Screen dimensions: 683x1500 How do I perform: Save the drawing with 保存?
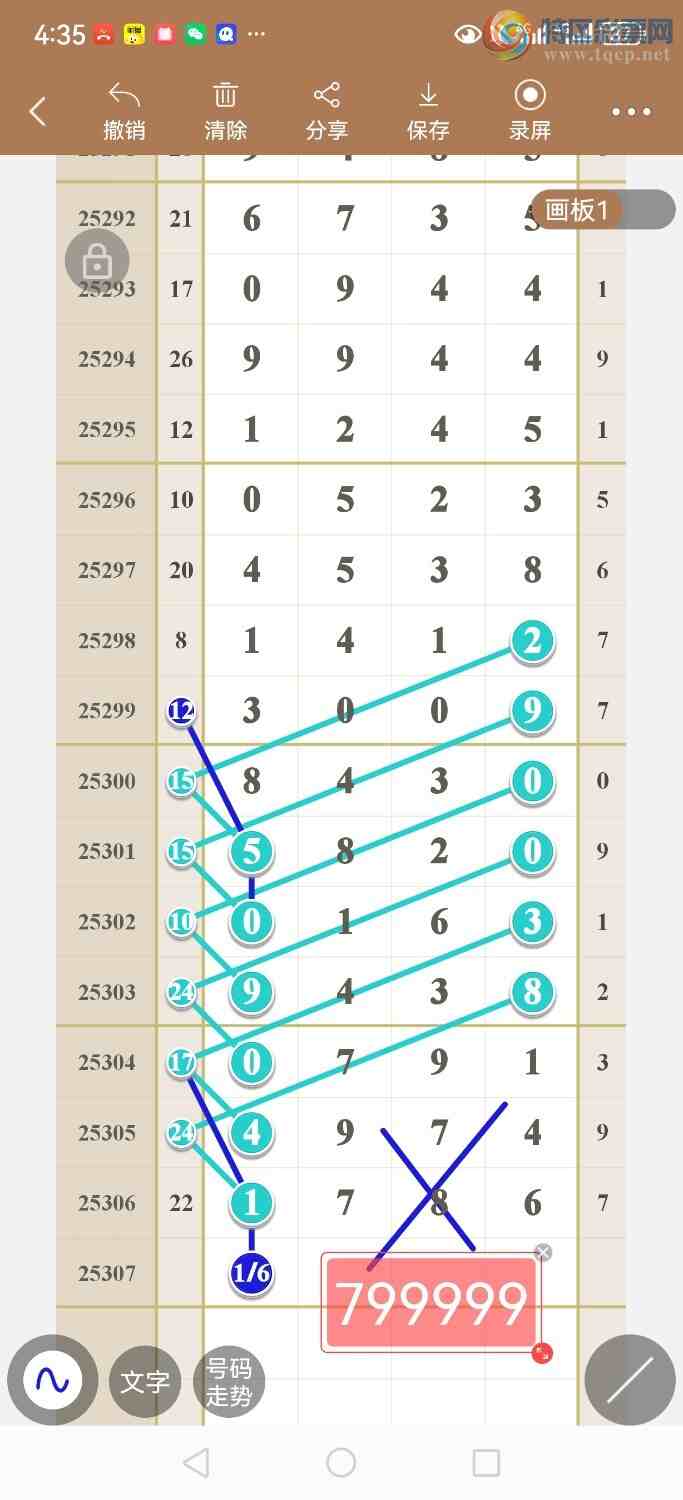[x=428, y=111]
